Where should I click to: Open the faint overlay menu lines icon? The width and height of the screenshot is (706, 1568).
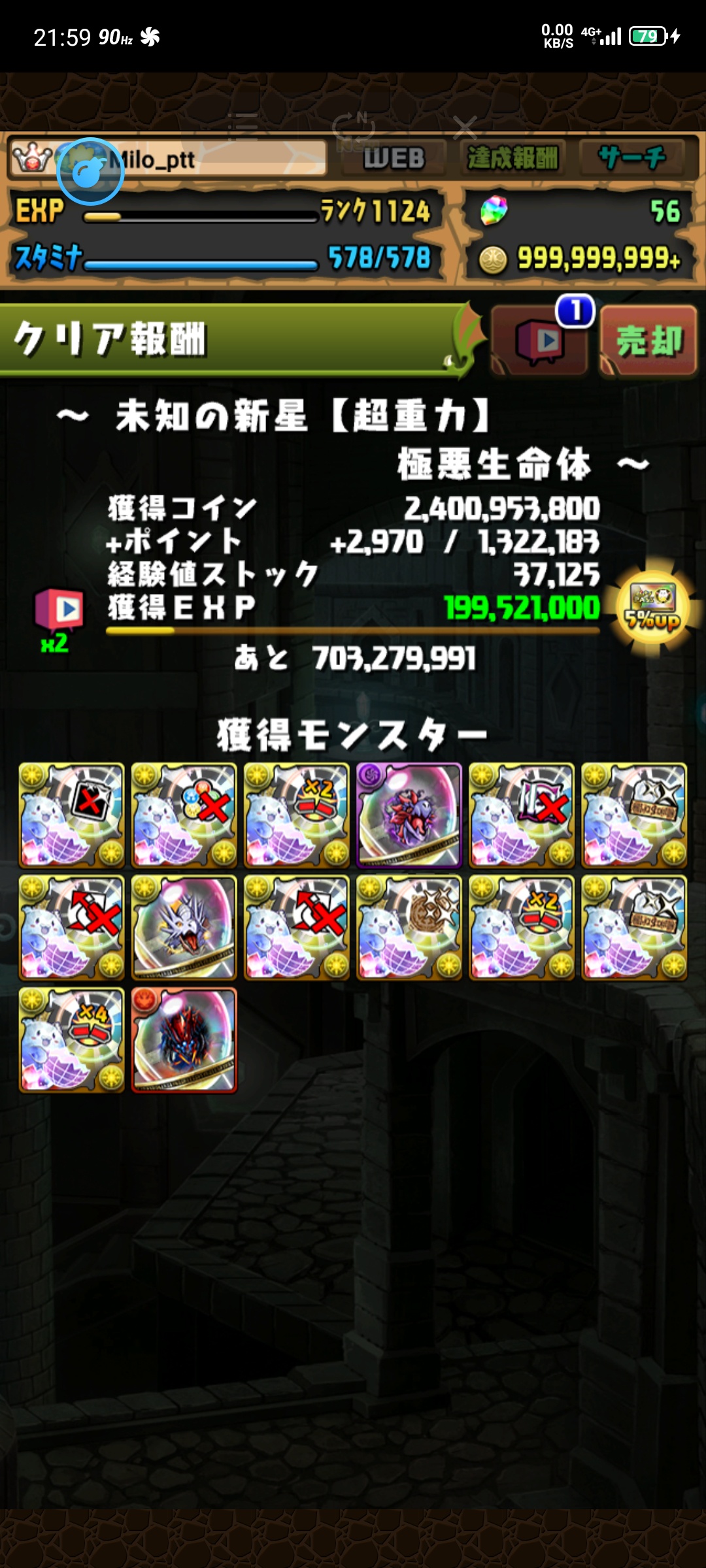tap(243, 125)
